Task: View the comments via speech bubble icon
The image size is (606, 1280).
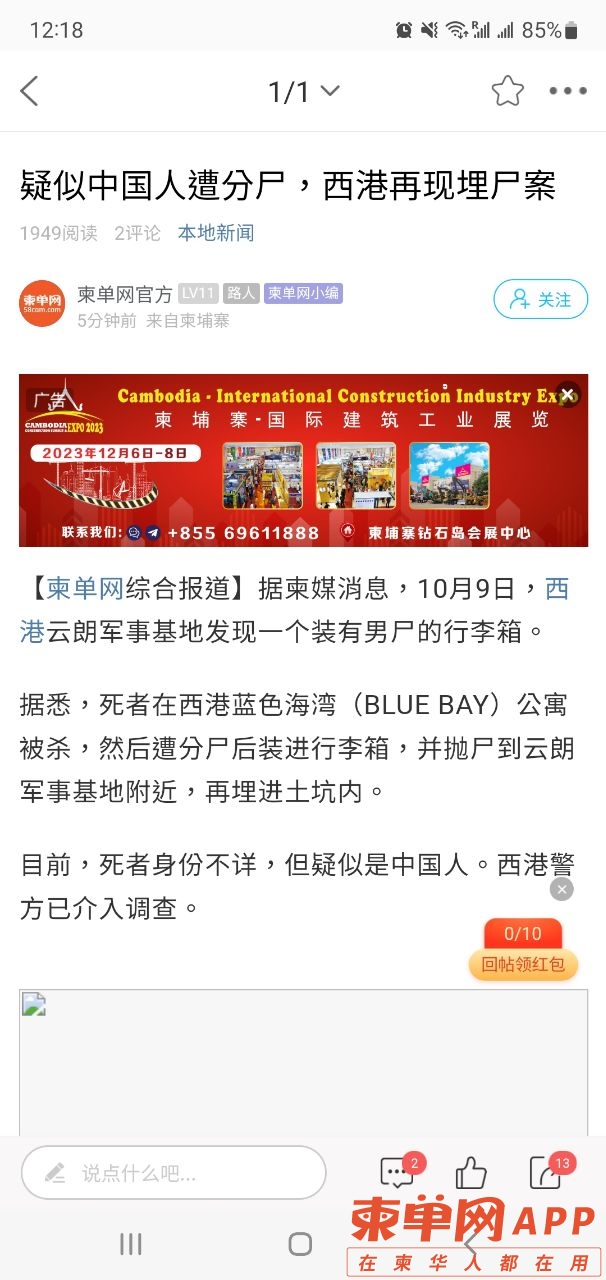Action: tap(398, 1173)
